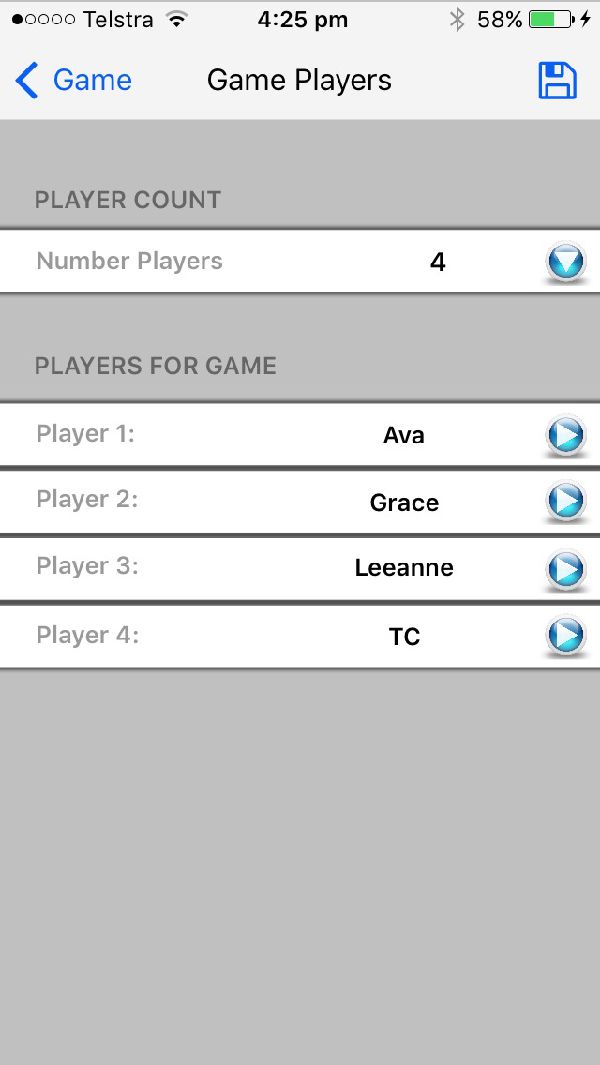Change Player 3 from Leeanne

click(x=565, y=568)
